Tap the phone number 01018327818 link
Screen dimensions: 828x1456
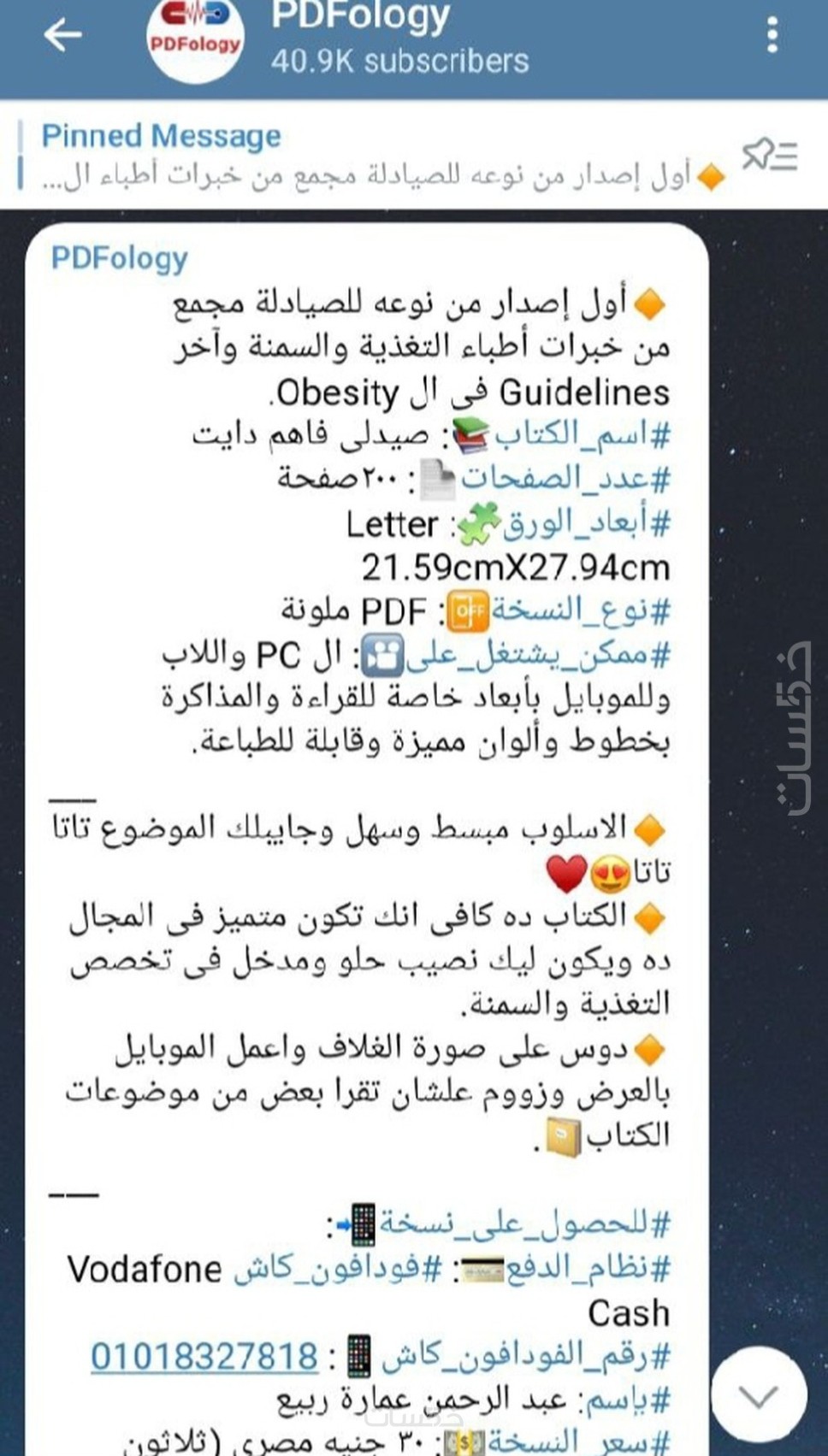204,1357
